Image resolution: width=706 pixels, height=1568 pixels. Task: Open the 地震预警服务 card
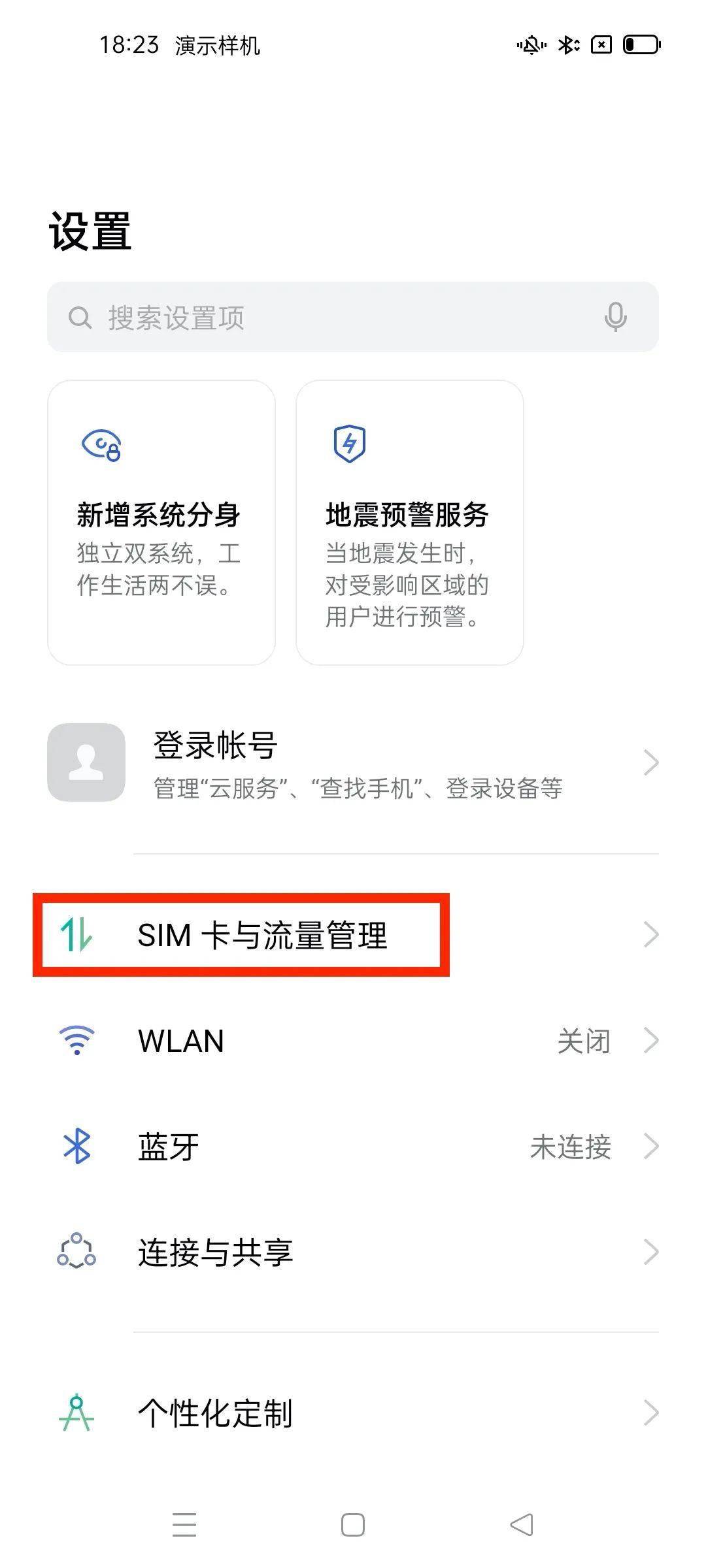click(409, 523)
